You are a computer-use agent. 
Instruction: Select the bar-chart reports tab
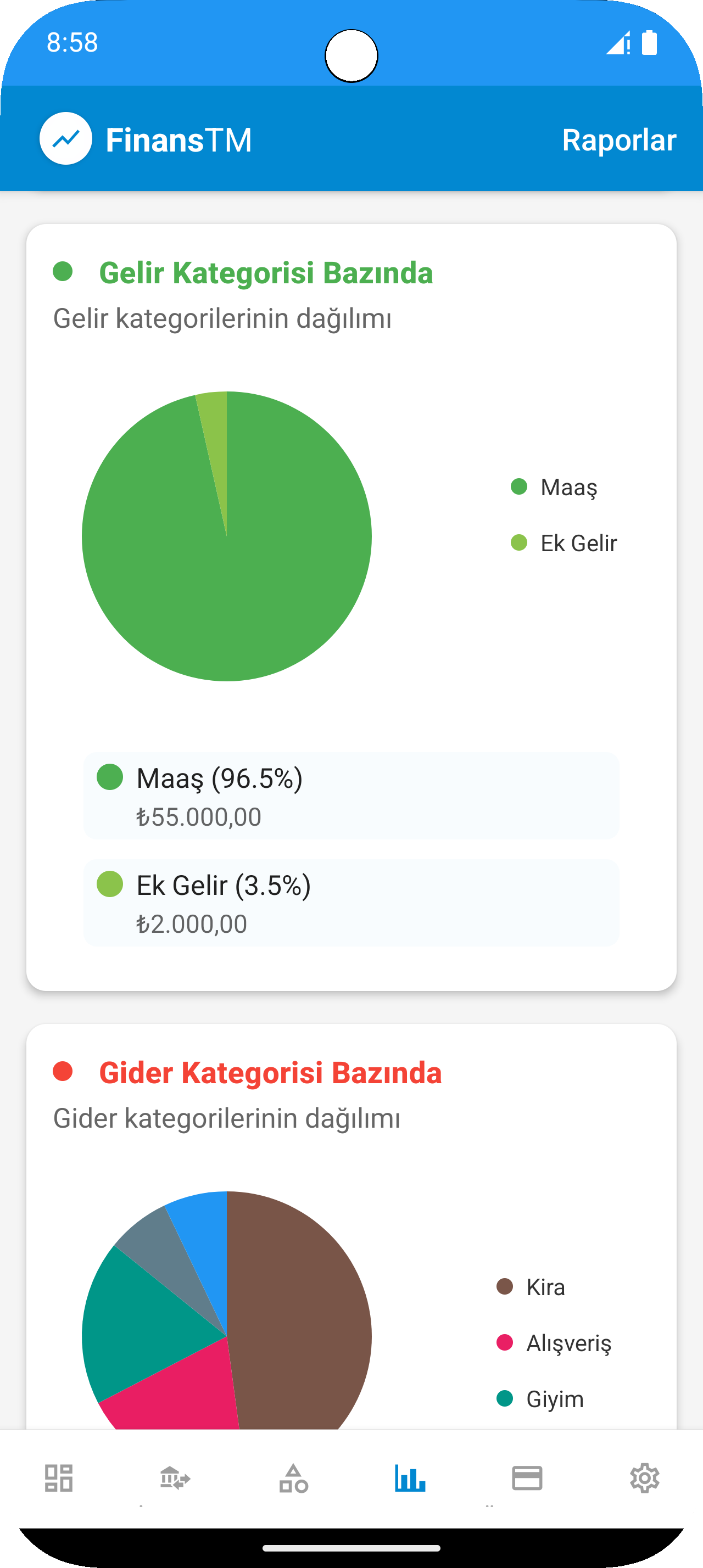tap(410, 1478)
